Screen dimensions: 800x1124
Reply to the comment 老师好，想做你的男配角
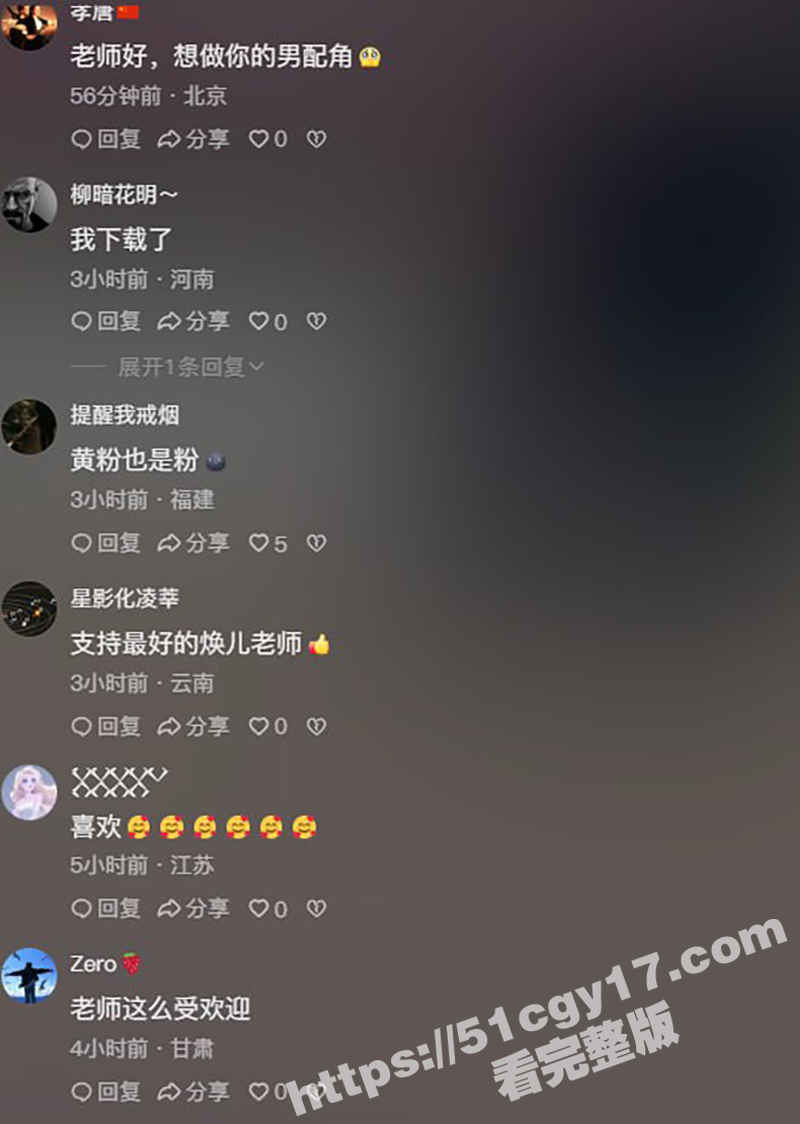[105, 139]
